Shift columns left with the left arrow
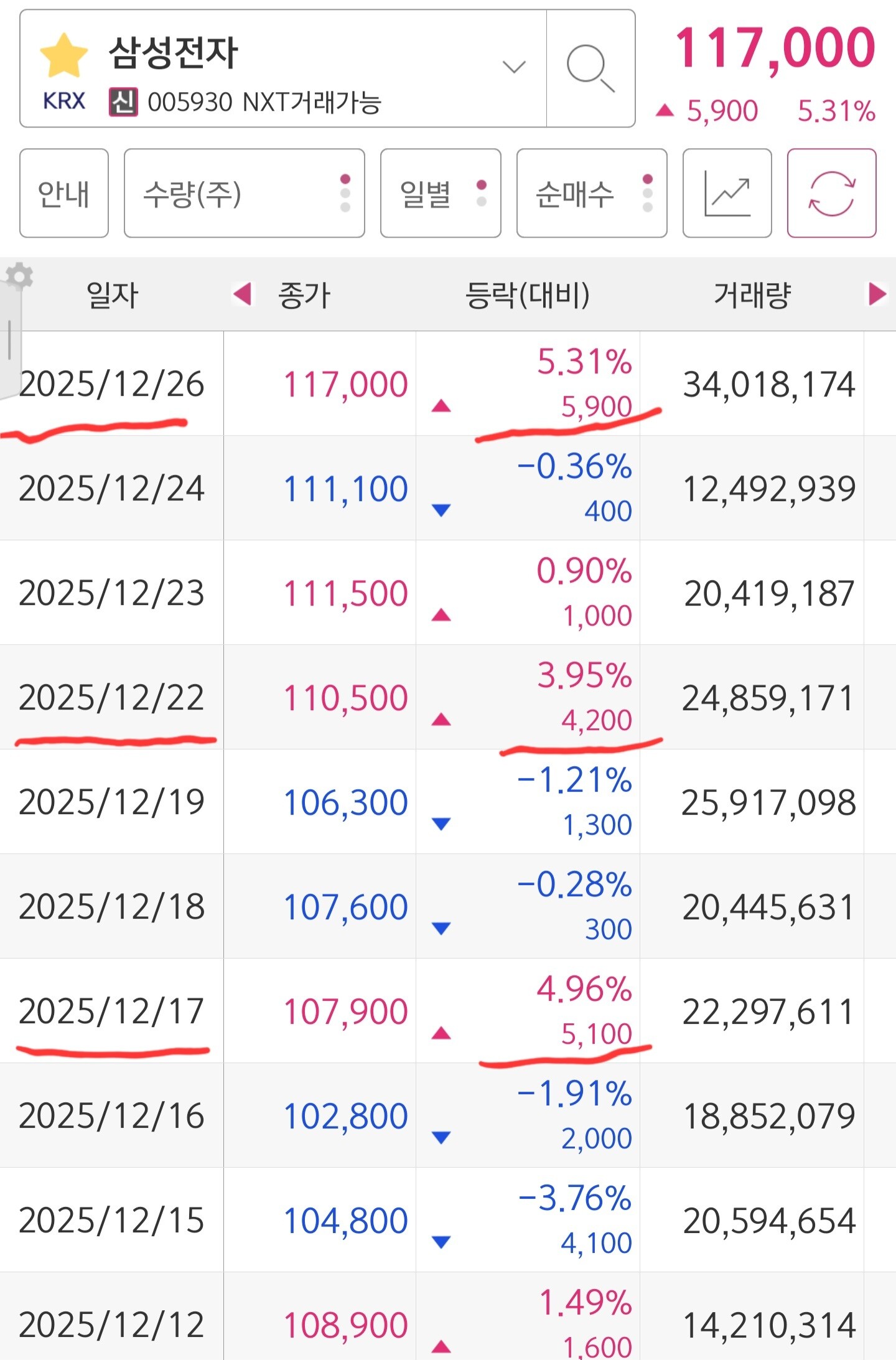The image size is (896, 1360). [x=242, y=294]
